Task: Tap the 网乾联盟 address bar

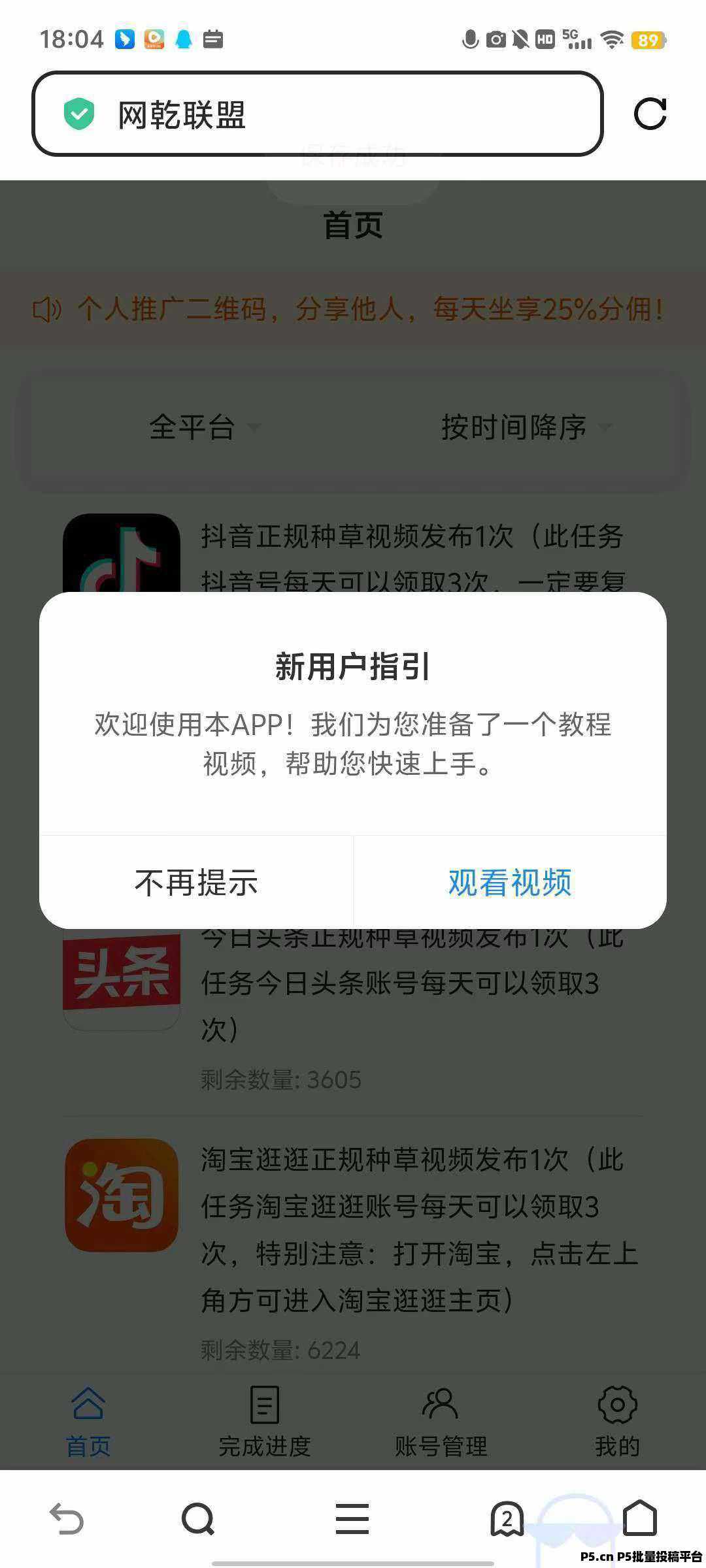Action: click(x=317, y=114)
